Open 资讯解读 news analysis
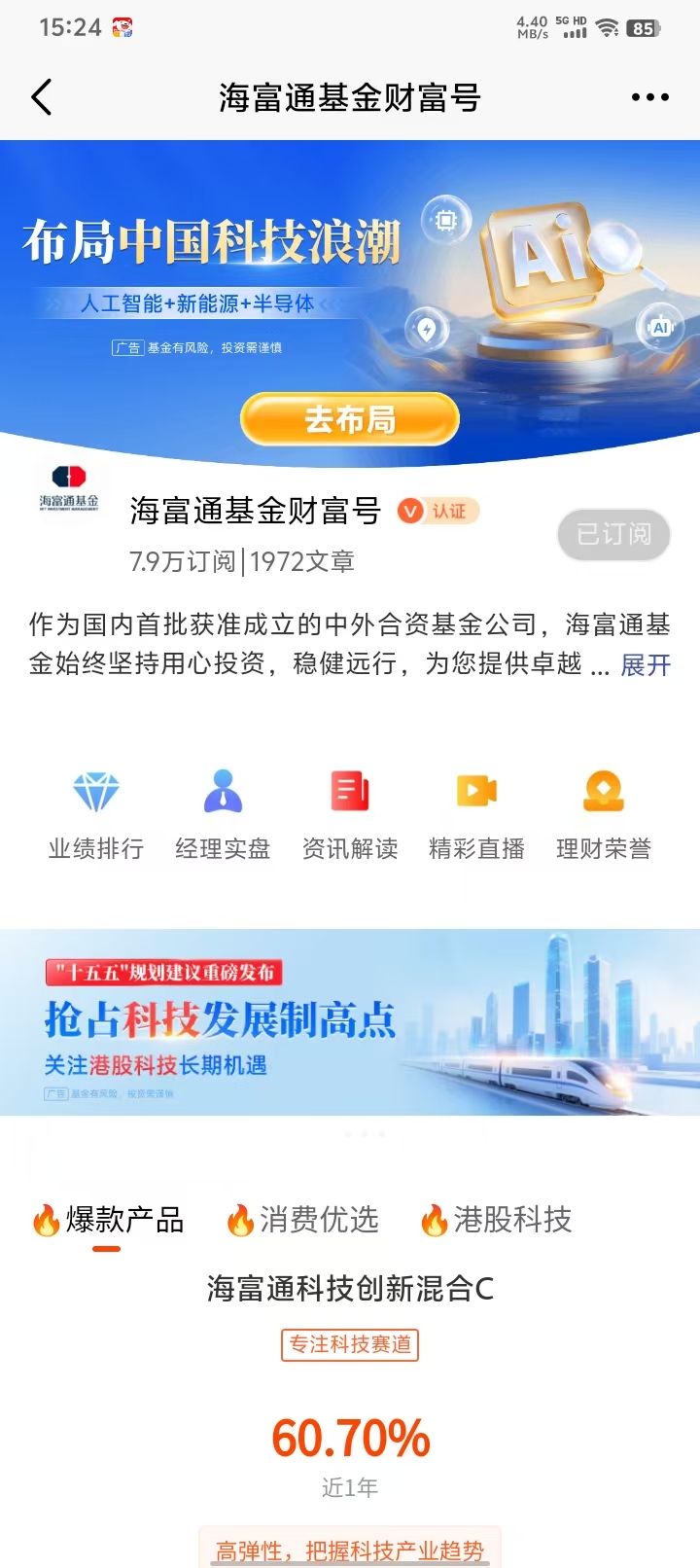This screenshot has height=1568, width=700. point(350,816)
